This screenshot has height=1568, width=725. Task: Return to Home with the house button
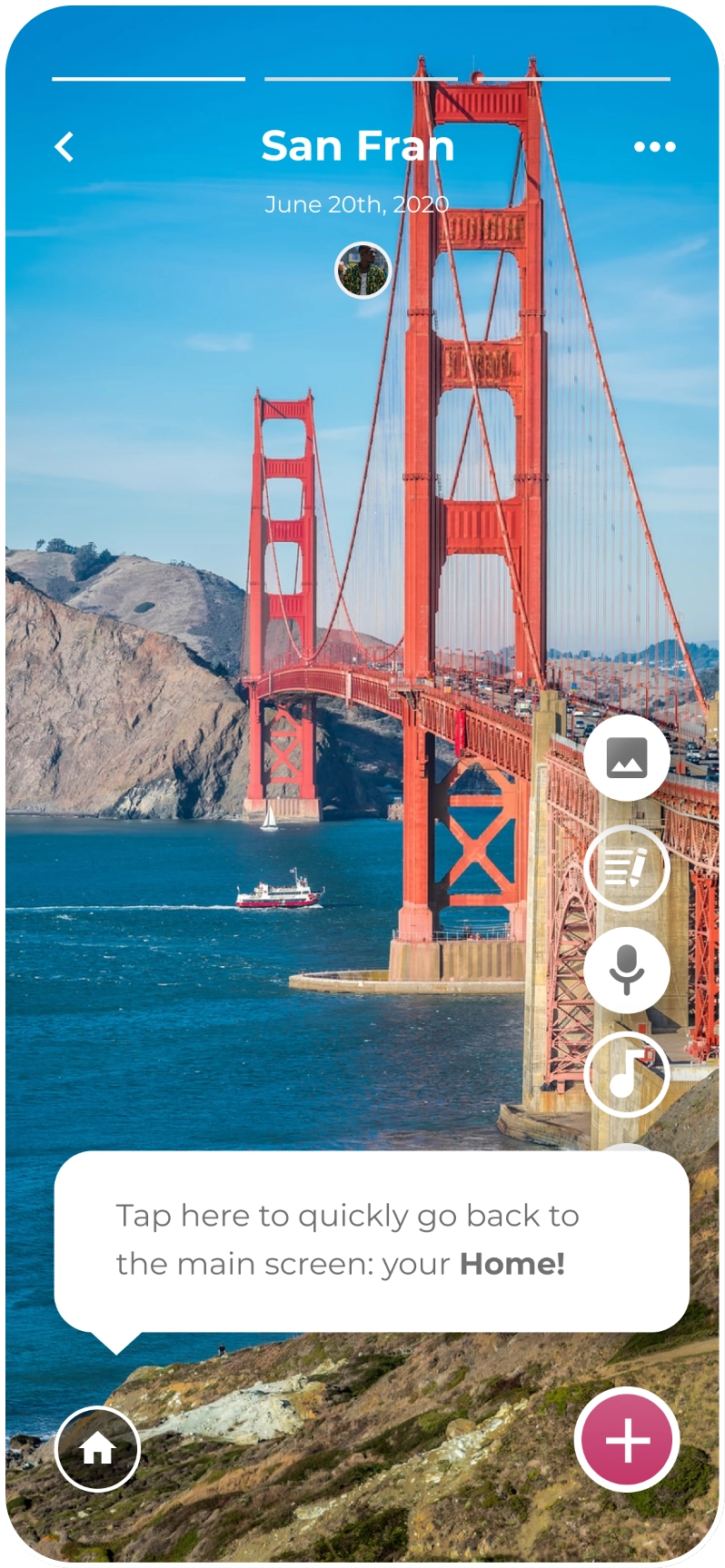coord(98,1449)
